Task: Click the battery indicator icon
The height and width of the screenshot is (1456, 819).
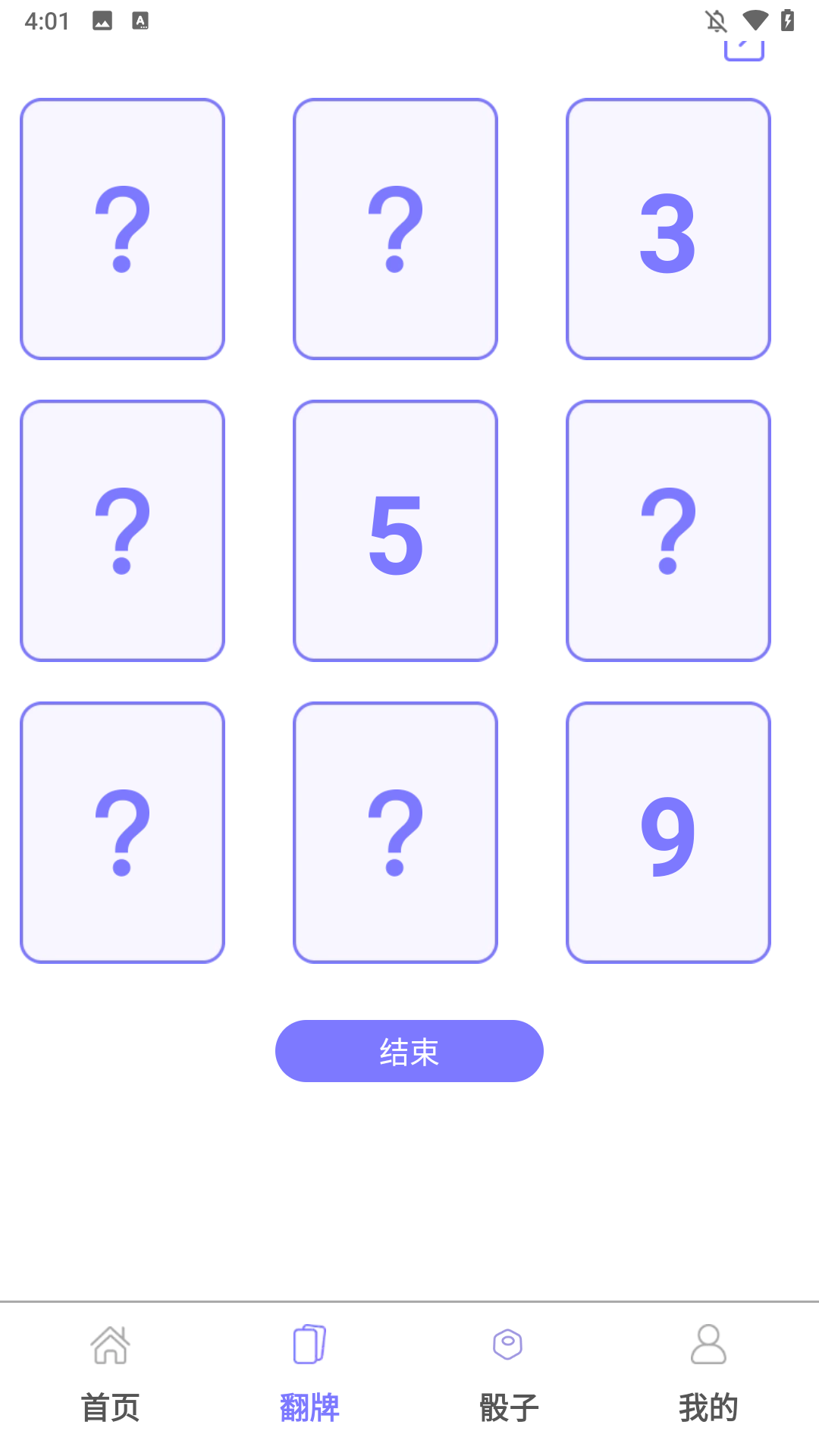Action: [786, 20]
